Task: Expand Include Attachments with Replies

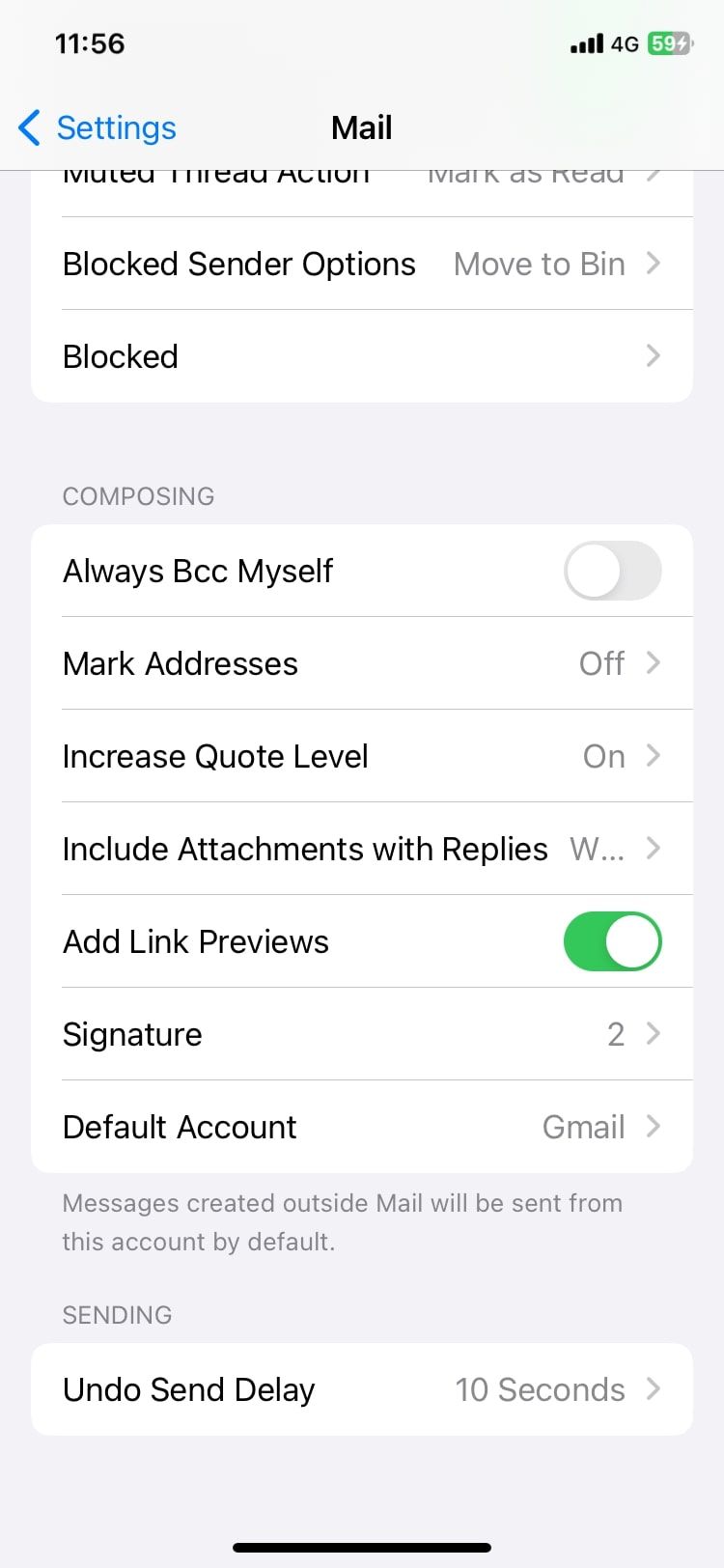Action: [x=362, y=849]
